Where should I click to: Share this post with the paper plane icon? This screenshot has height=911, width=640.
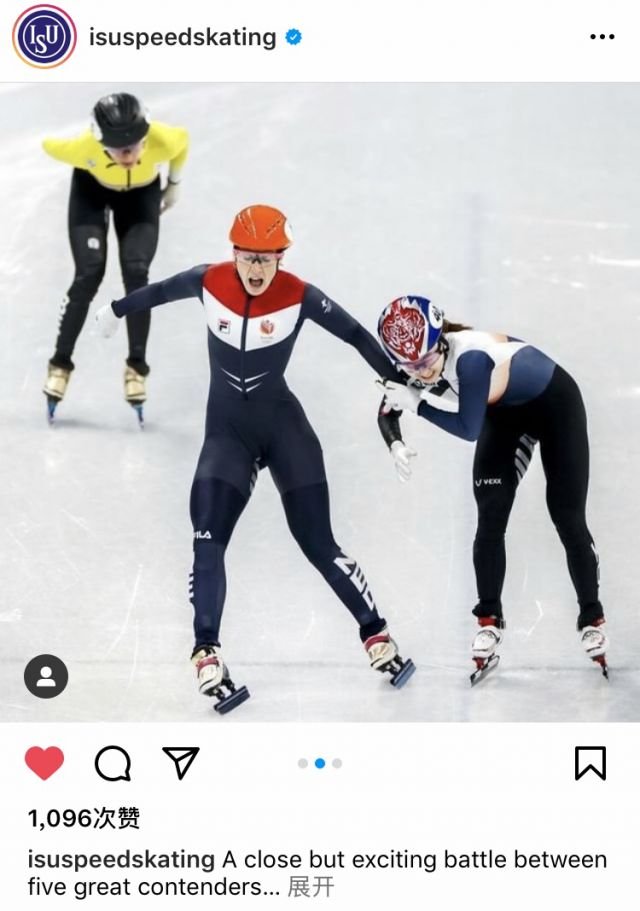[x=181, y=763]
